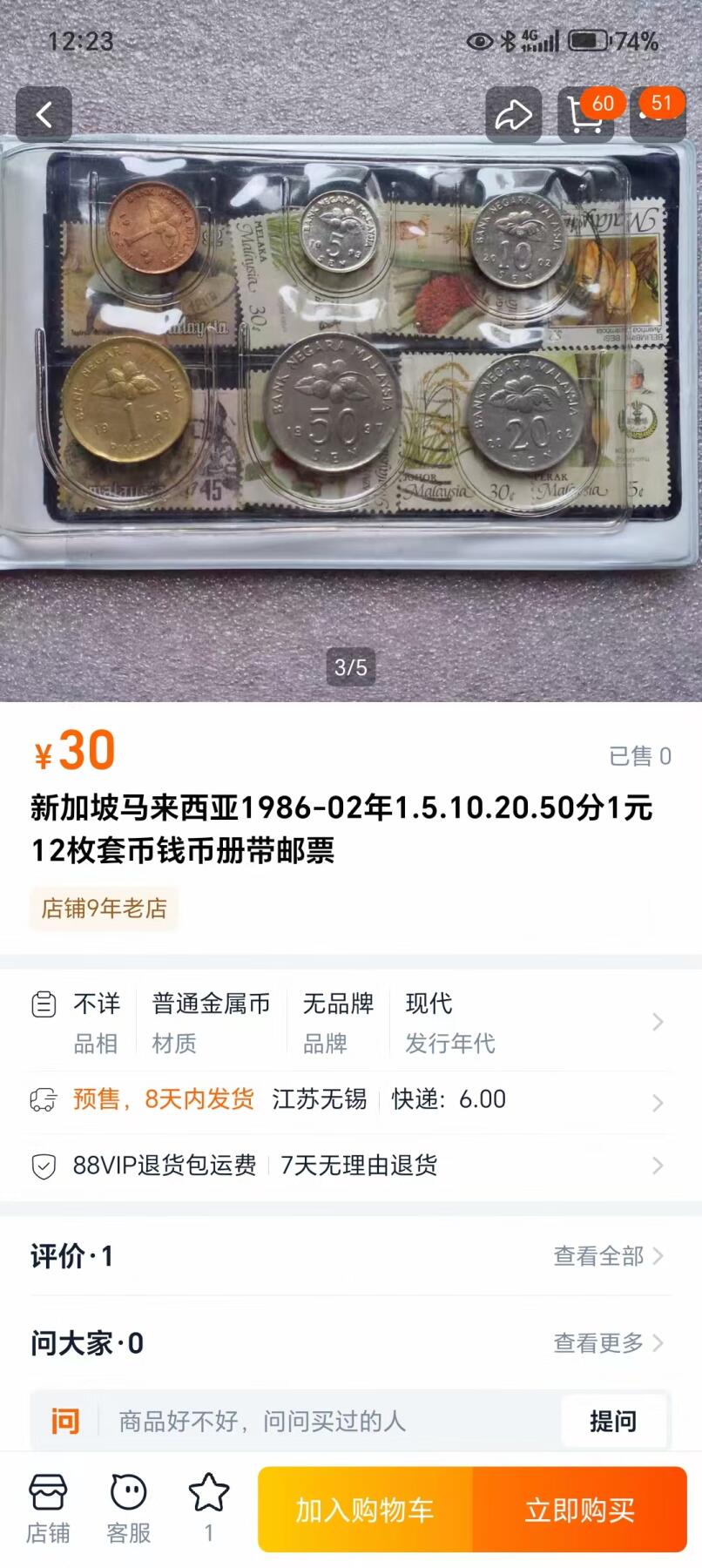
Task: Tap 立即购买 to buy now
Action: click(x=578, y=1511)
